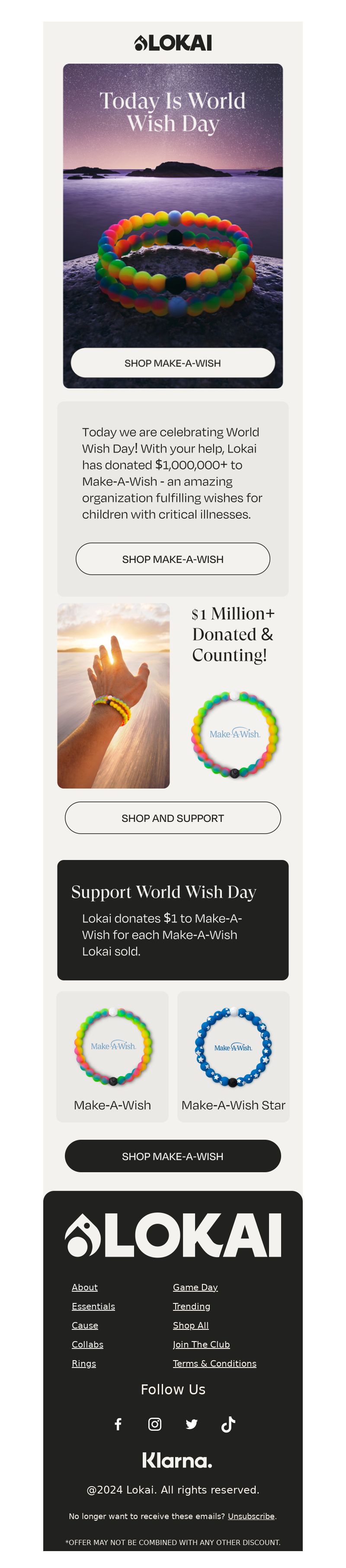Select the Shop All link
This screenshot has width=346, height=1568.
click(190, 1325)
